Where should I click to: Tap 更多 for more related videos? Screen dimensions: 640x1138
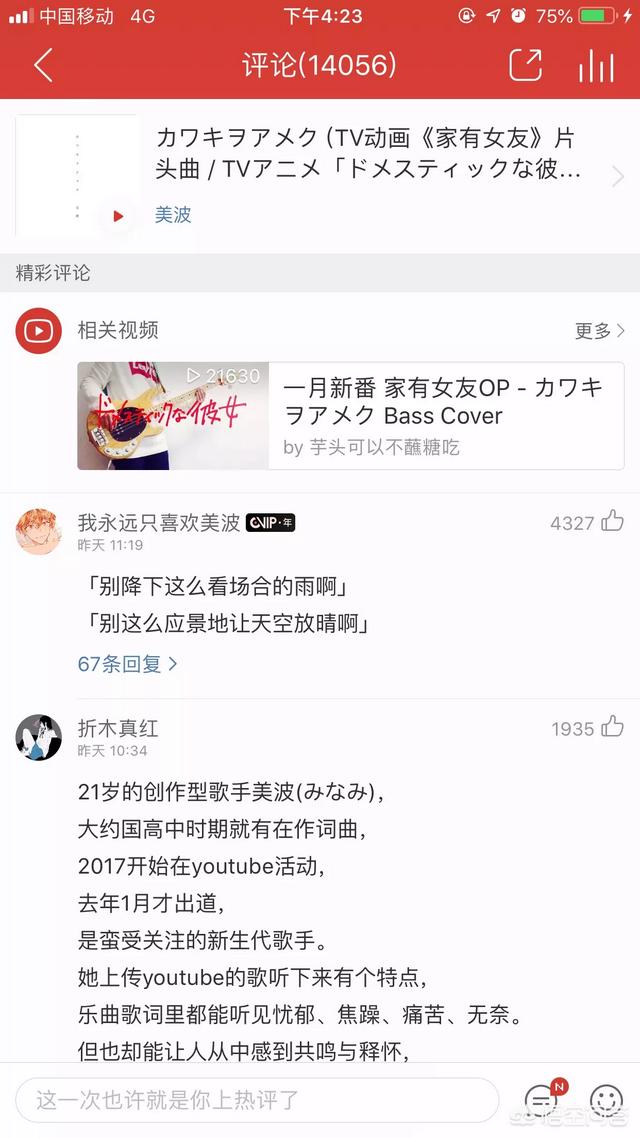point(599,331)
